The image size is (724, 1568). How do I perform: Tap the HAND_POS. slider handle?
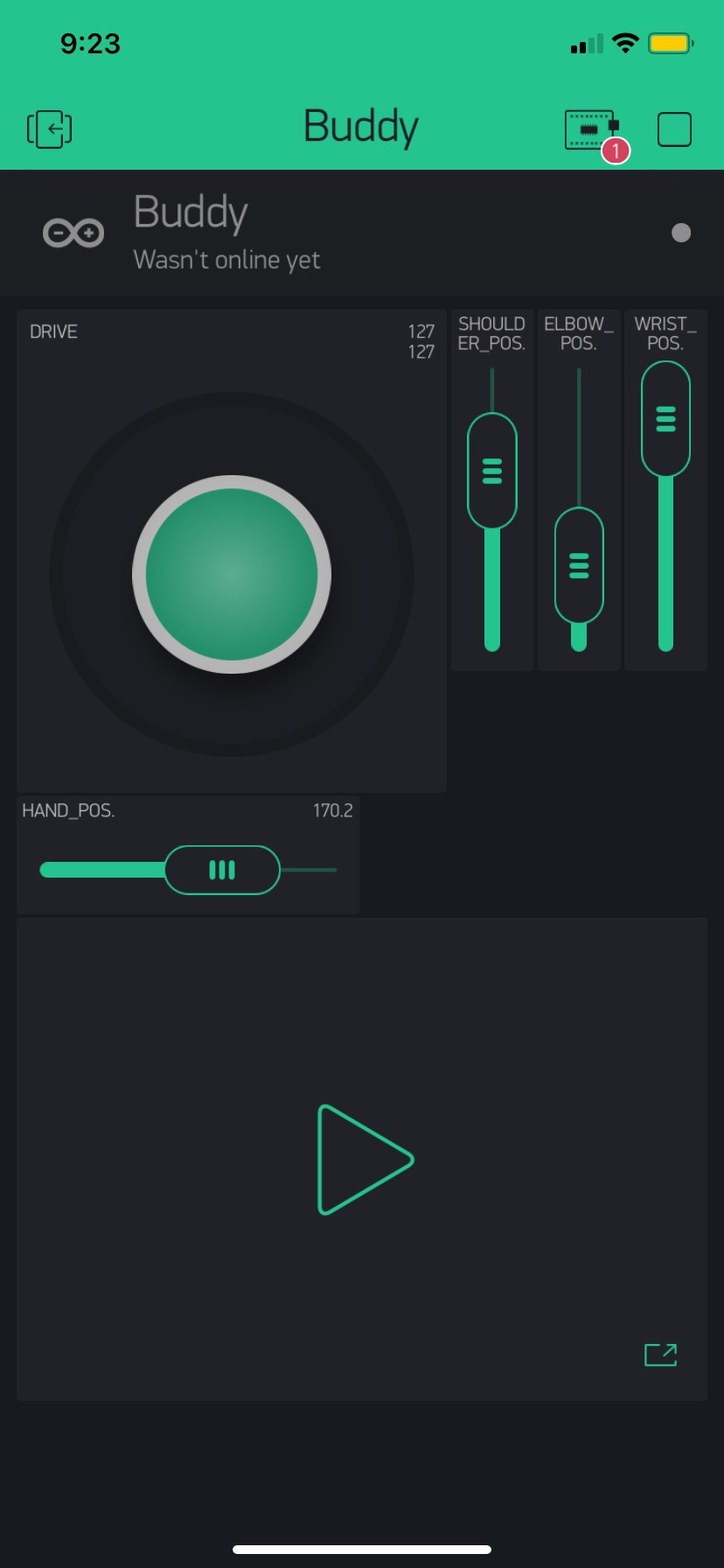coord(222,870)
